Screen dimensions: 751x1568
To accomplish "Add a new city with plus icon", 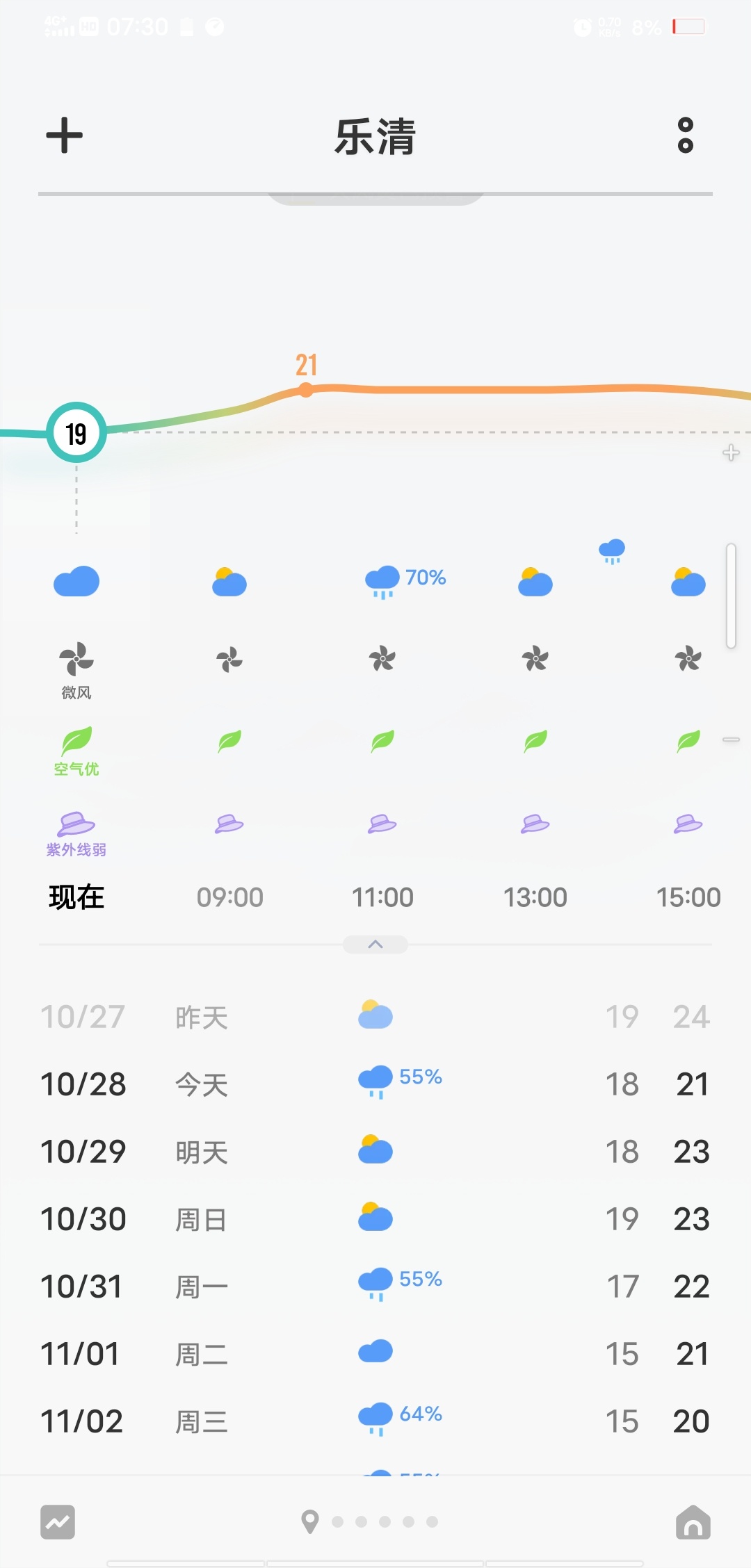I will pos(64,135).
